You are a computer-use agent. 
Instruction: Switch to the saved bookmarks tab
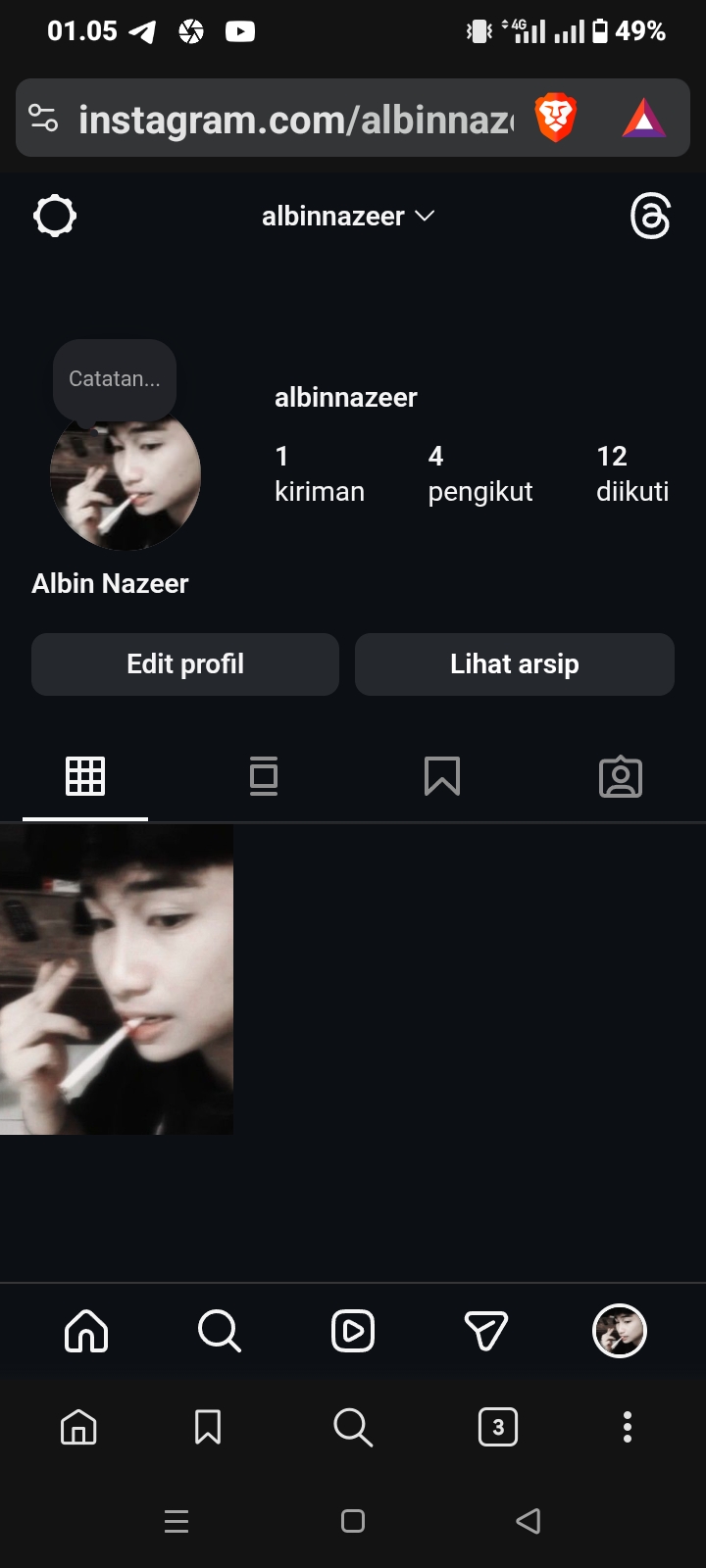(442, 777)
